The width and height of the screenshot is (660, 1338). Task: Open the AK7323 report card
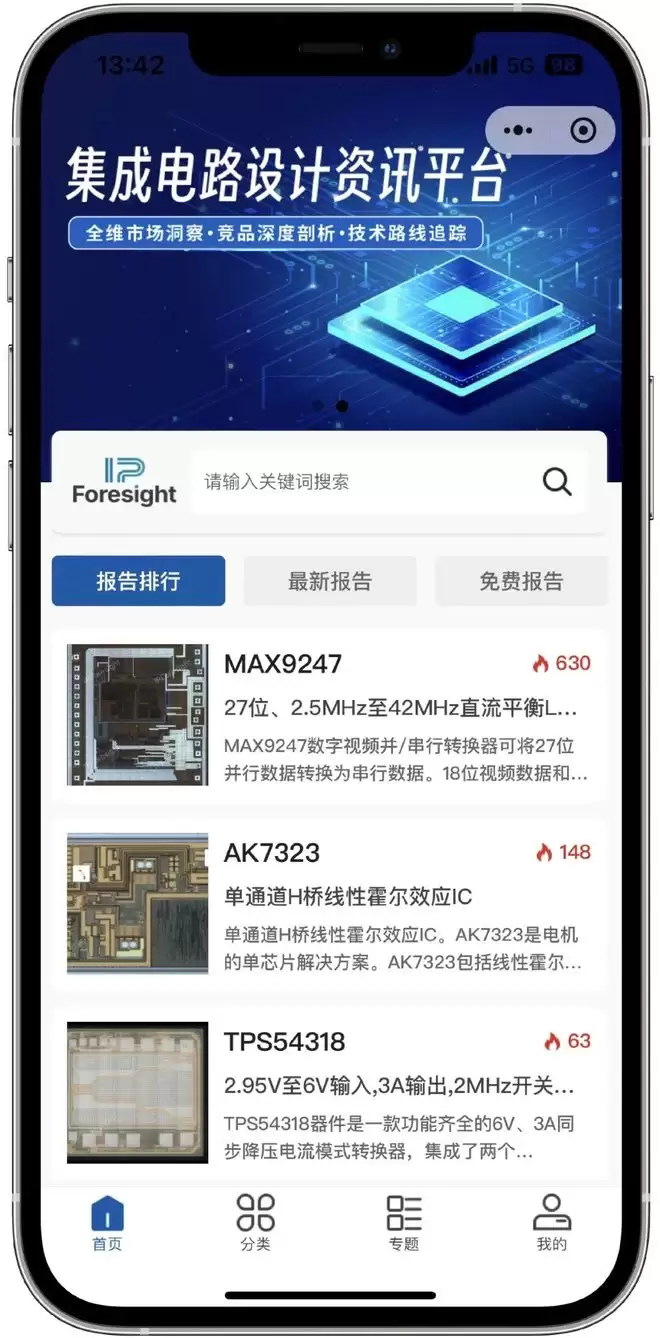click(x=330, y=904)
